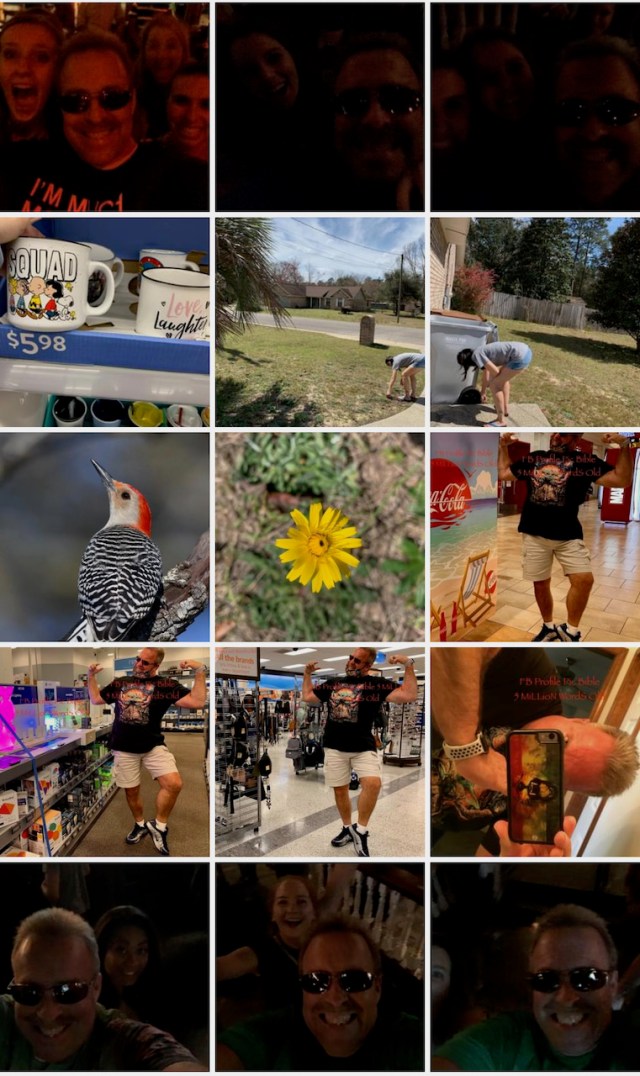Image resolution: width=640 pixels, height=1076 pixels.
Task: Open the photo with the gray trash bin
Action: point(534,321)
